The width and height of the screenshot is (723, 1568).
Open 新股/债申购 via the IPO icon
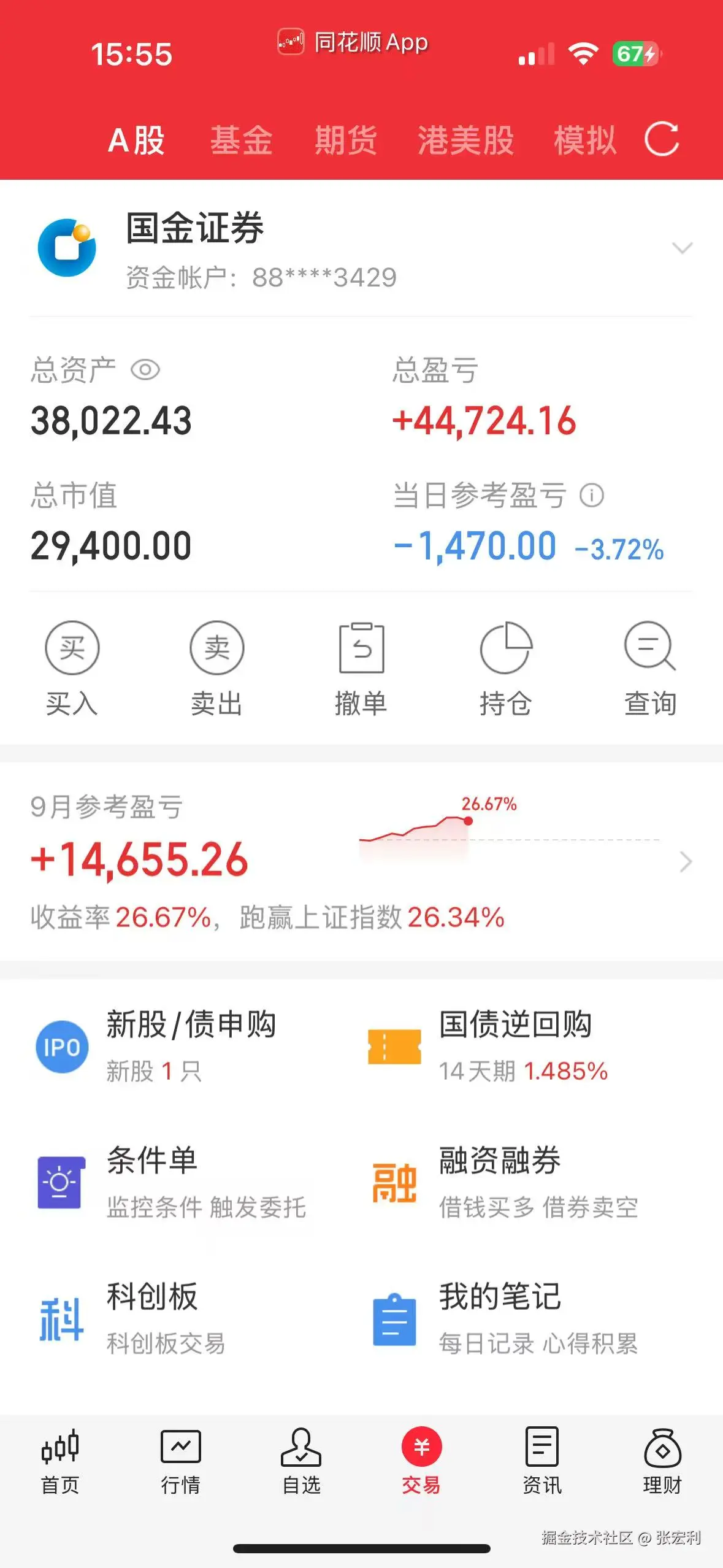click(x=61, y=1047)
